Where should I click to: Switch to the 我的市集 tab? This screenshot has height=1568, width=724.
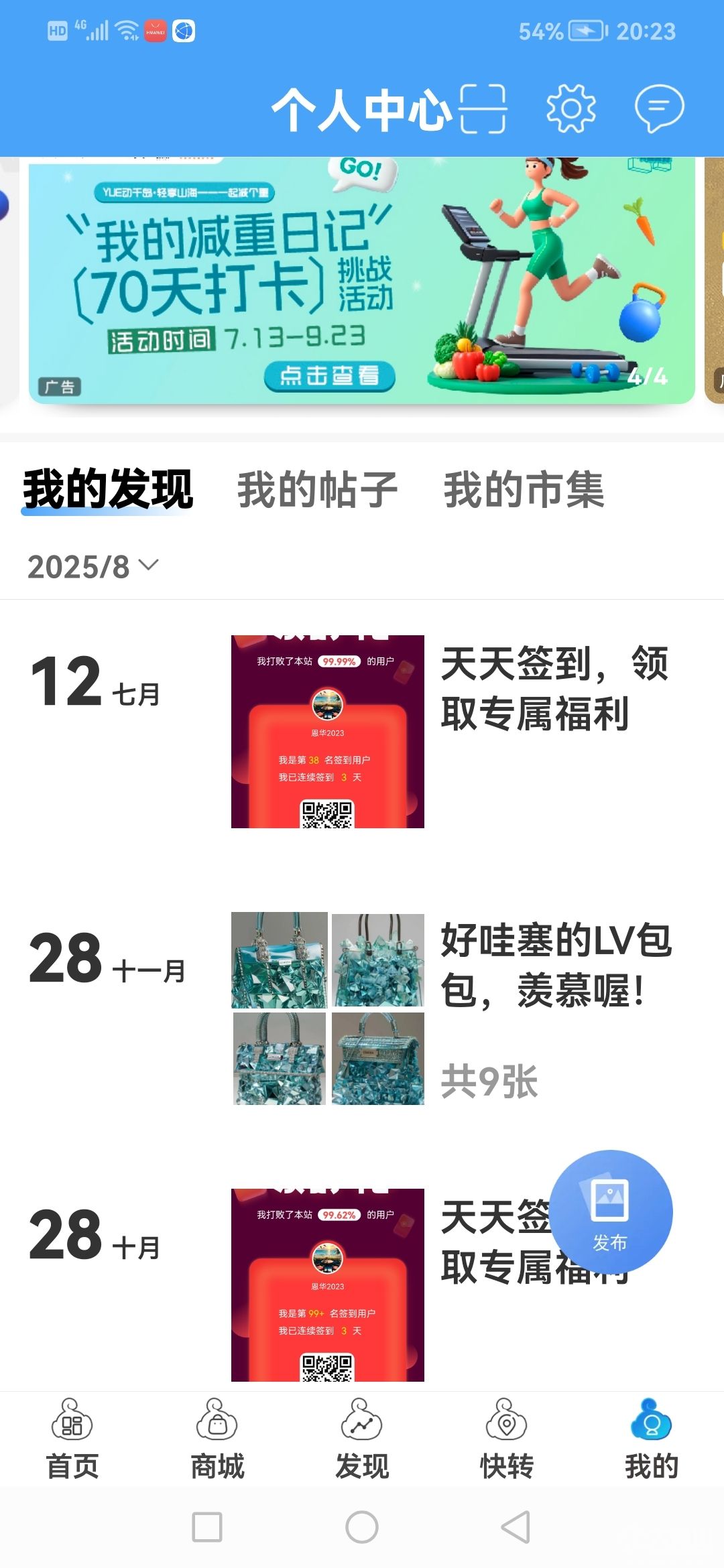point(524,490)
